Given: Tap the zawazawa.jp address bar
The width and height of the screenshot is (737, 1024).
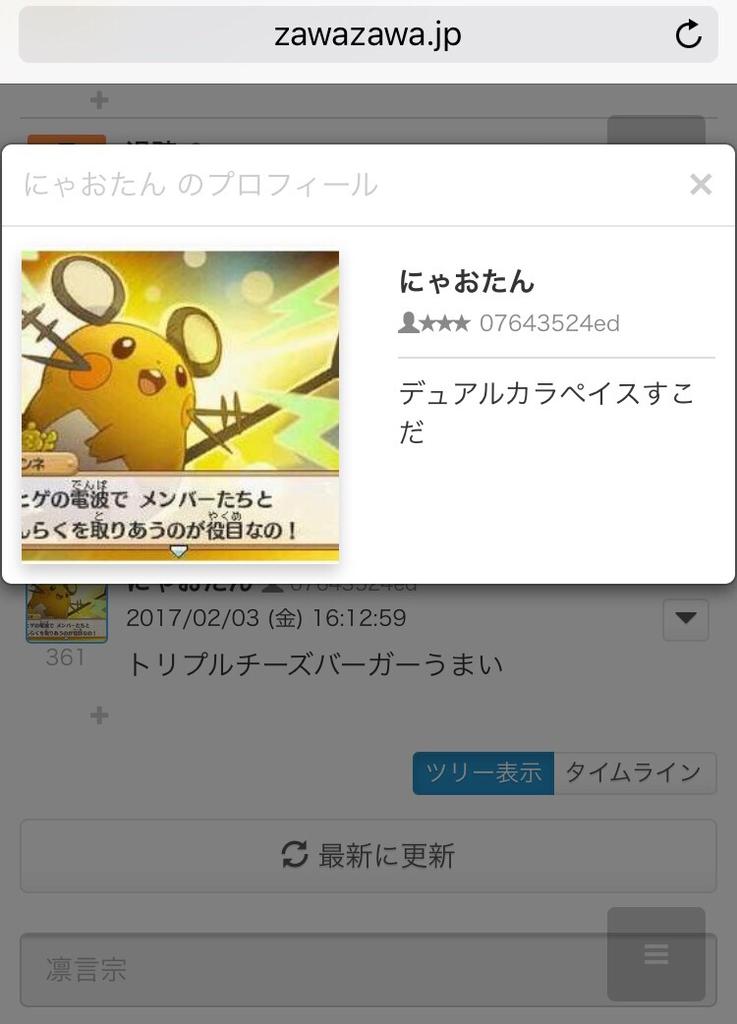Looking at the screenshot, I should click(367, 36).
